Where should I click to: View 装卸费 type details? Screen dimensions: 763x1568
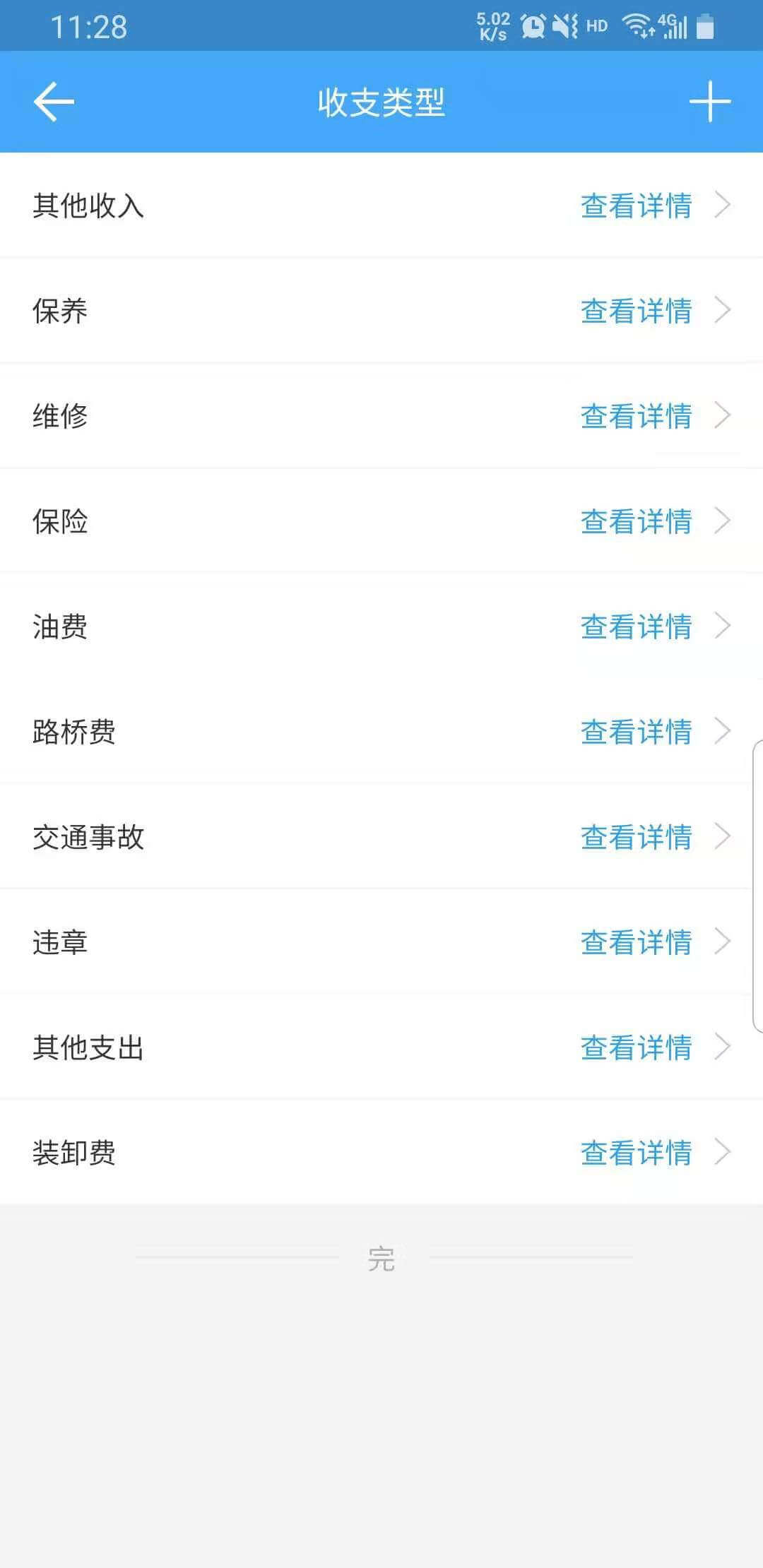tap(636, 1153)
